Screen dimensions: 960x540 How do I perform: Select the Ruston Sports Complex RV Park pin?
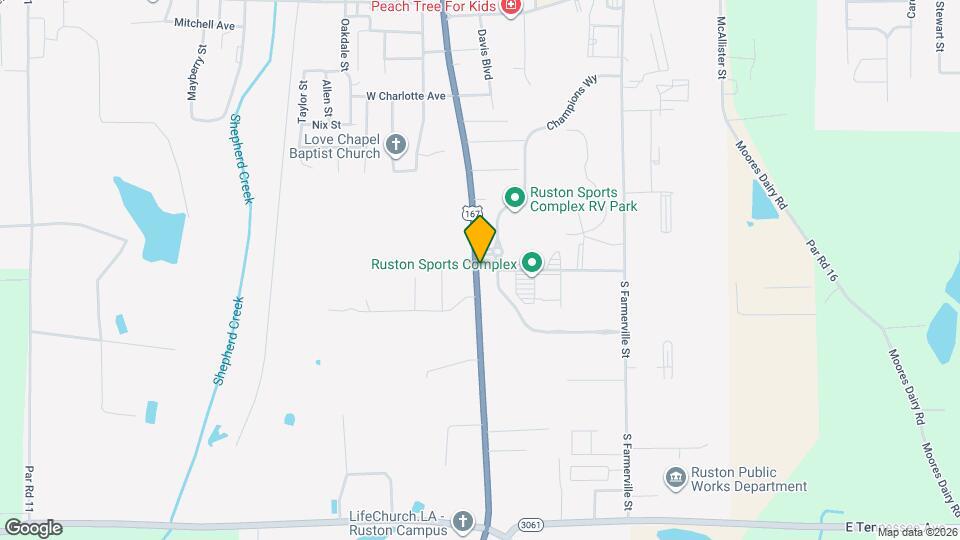coord(515,199)
